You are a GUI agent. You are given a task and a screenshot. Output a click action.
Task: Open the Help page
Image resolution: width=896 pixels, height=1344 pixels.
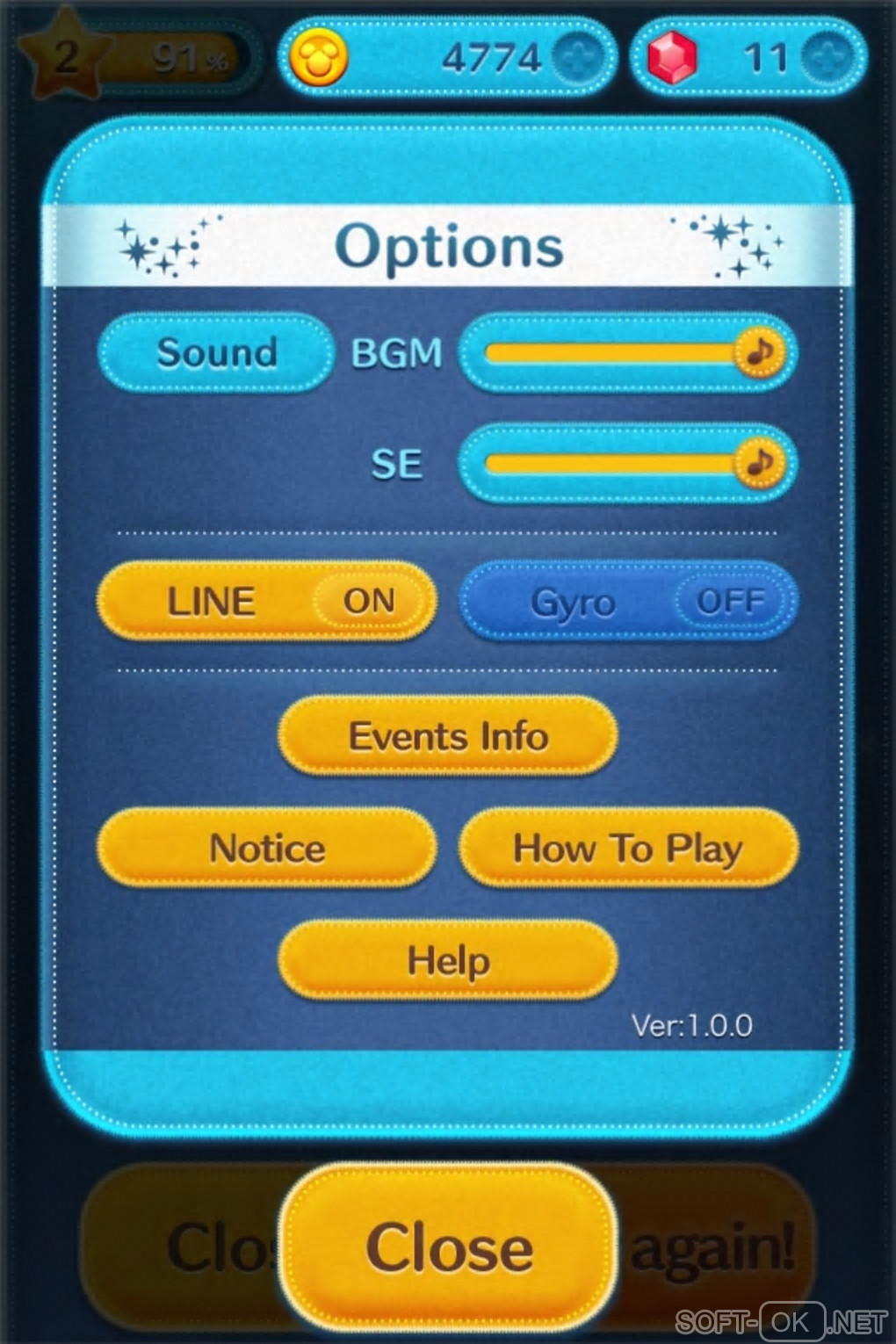[448, 959]
